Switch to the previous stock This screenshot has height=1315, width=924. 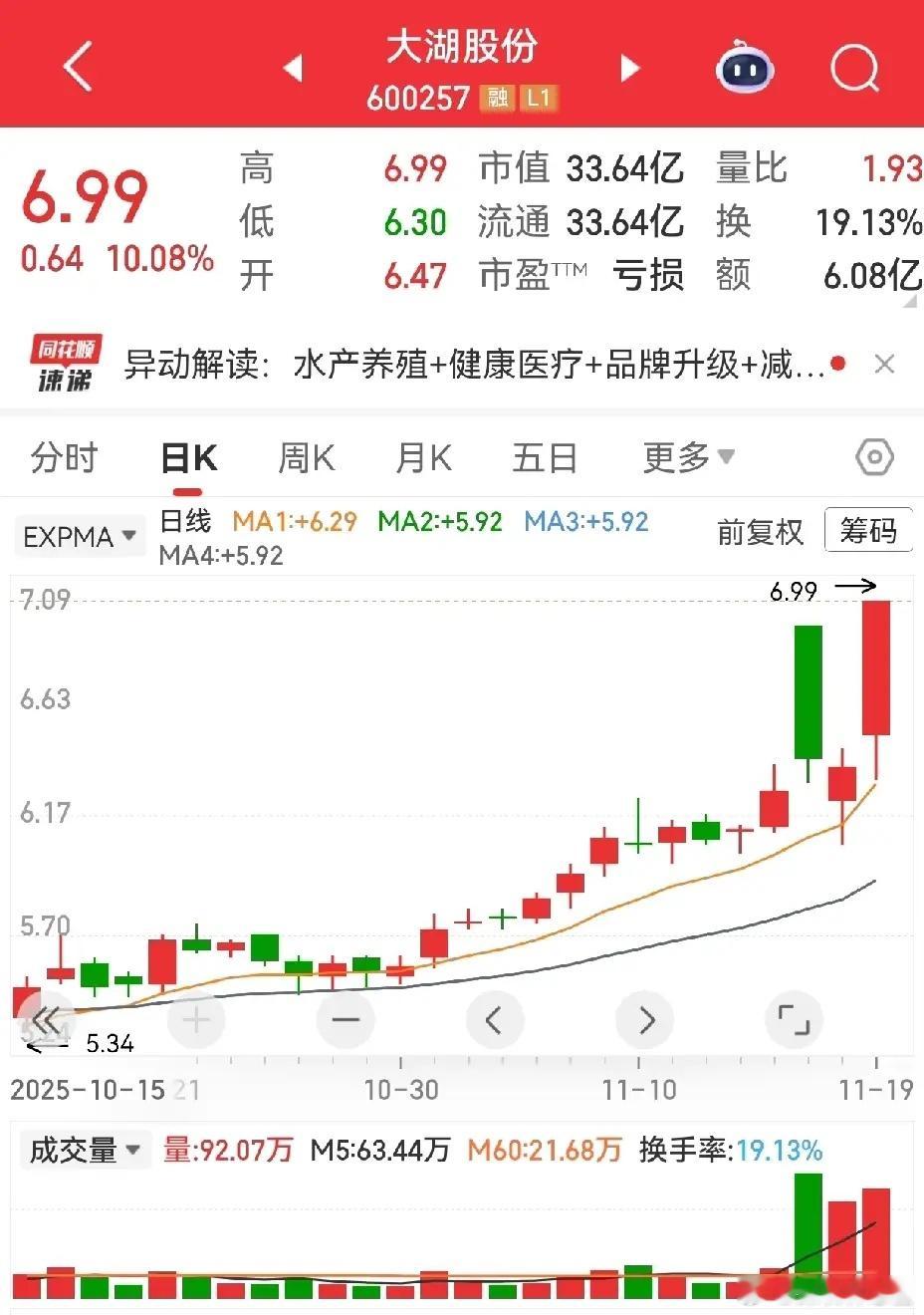click(x=293, y=68)
